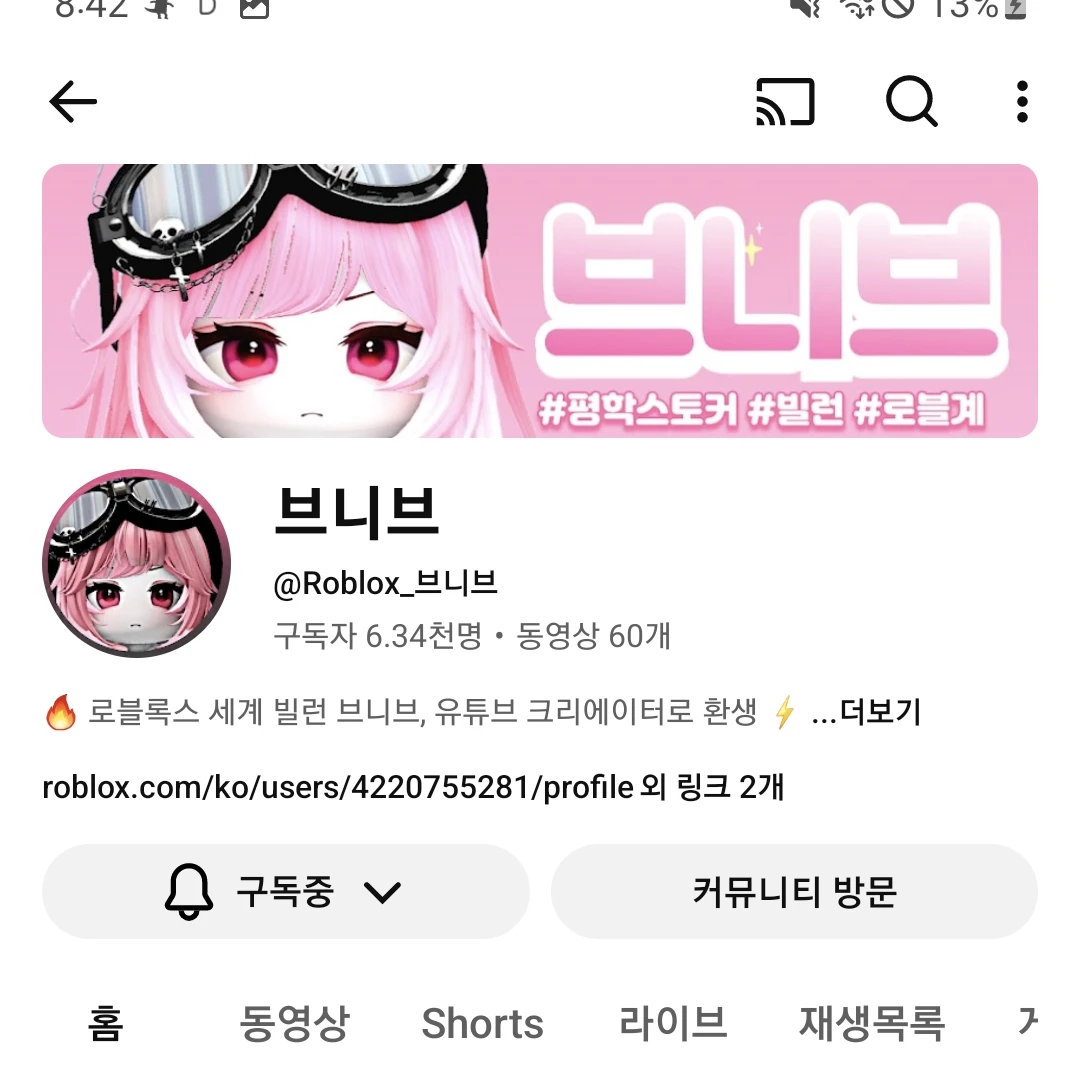Switch to the 홈 tab
The height and width of the screenshot is (1080, 1080).
coord(105,1024)
